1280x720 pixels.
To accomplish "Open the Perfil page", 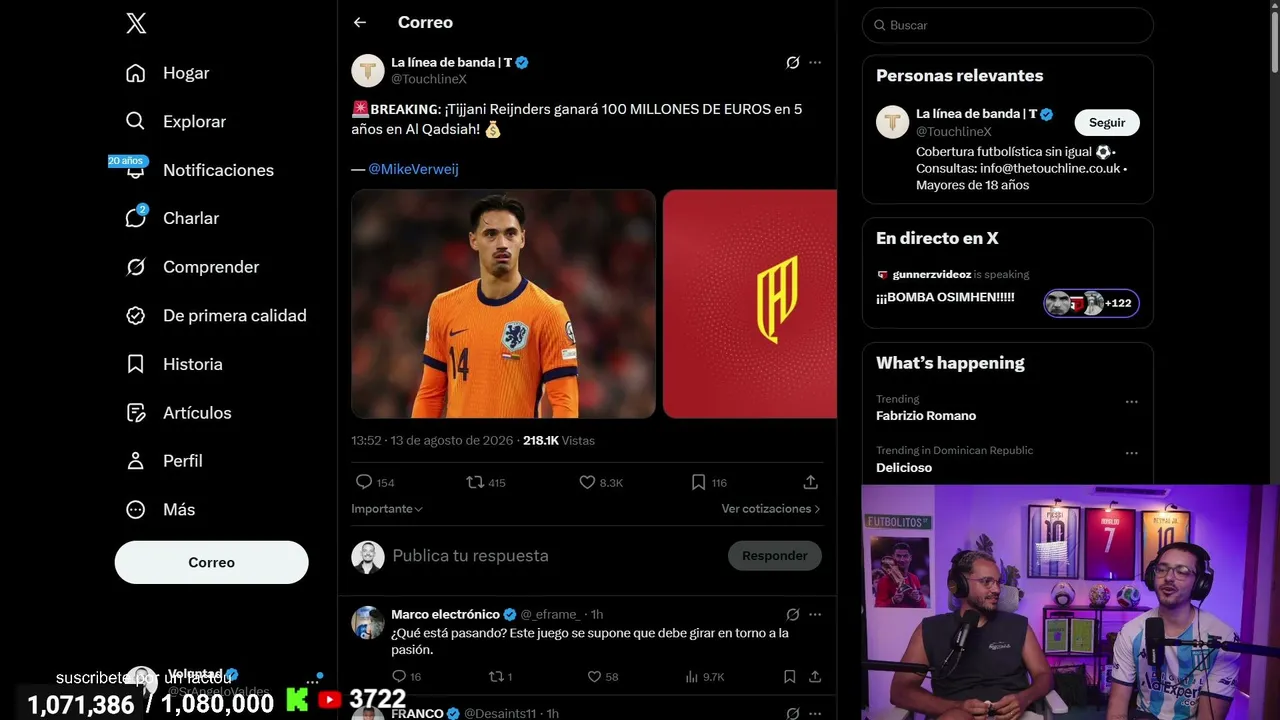I will tap(164, 461).
